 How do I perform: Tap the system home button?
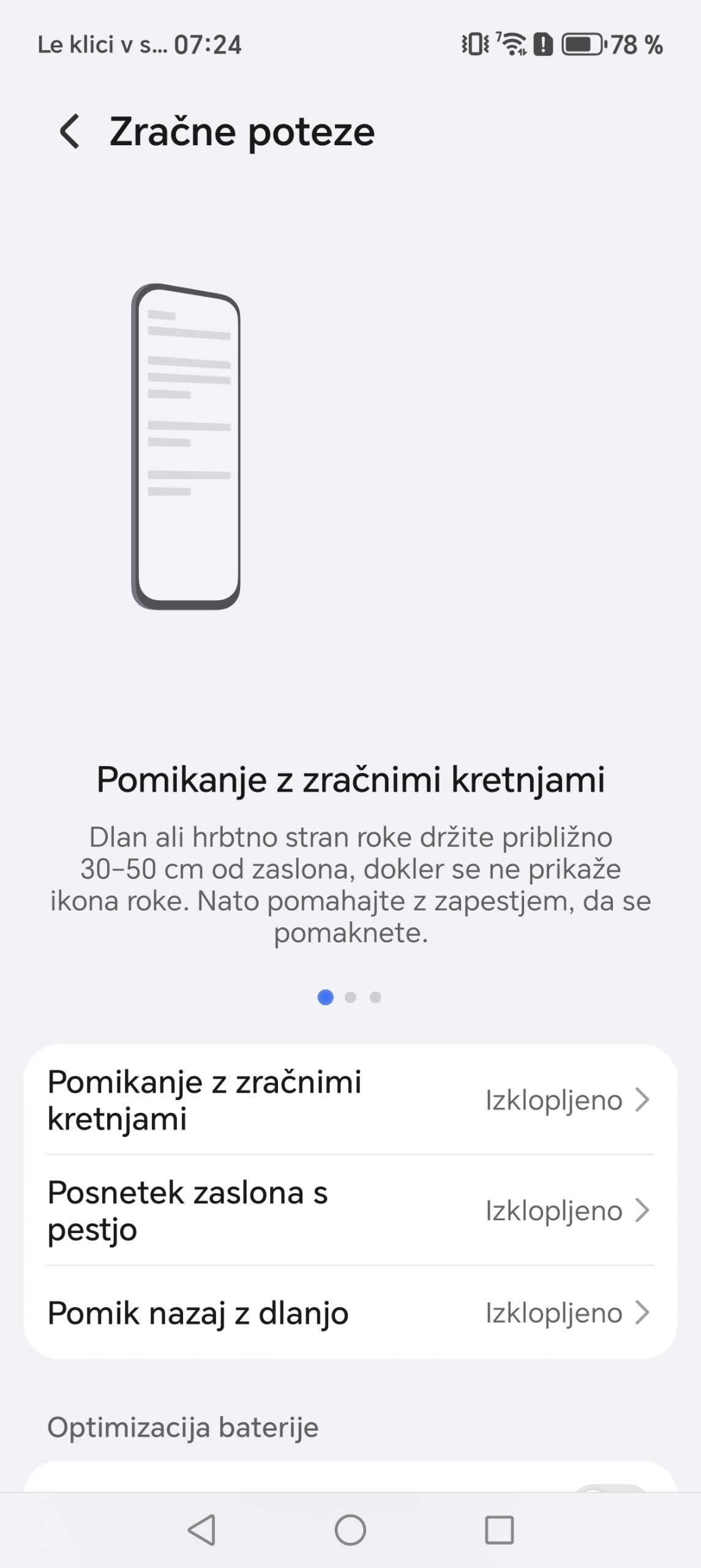[x=350, y=1530]
